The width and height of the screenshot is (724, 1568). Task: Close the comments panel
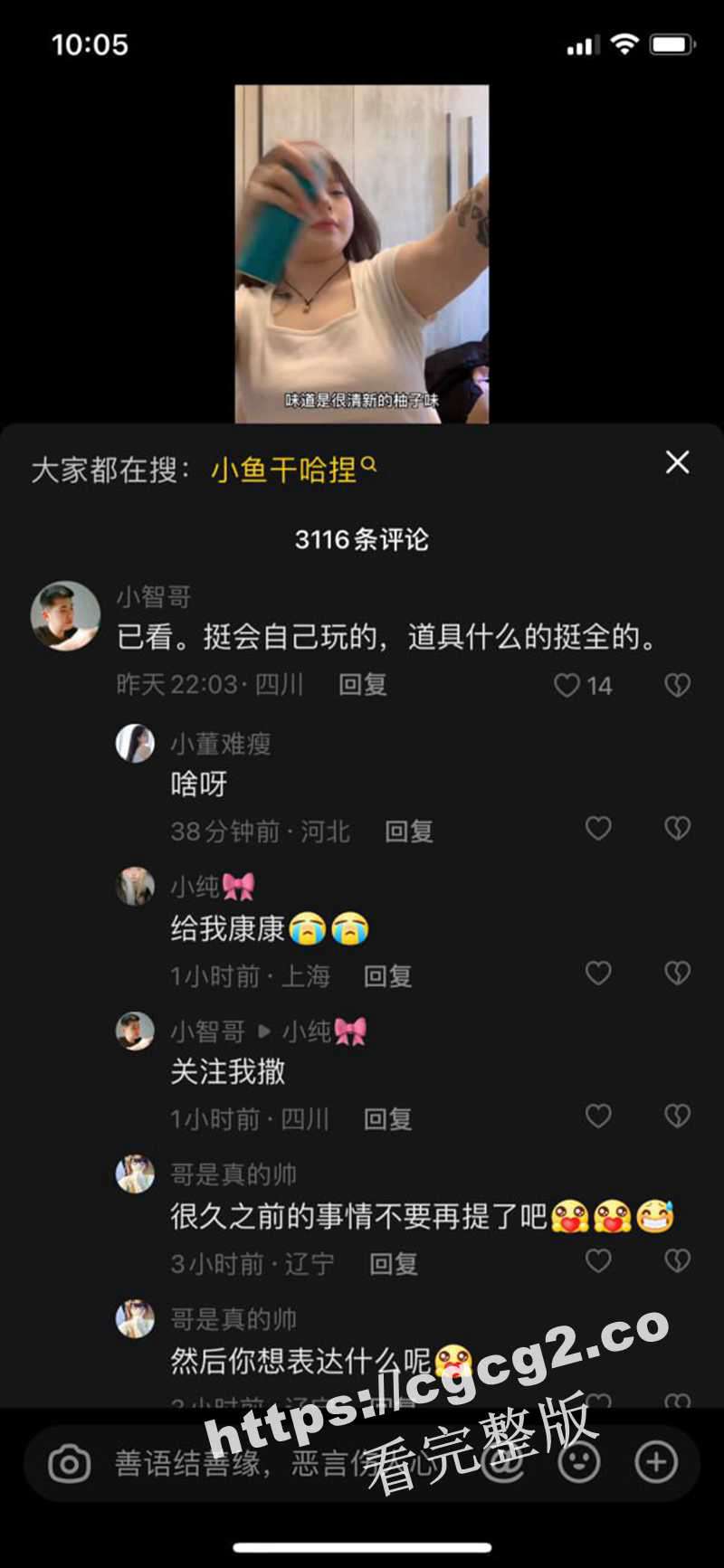point(677,462)
